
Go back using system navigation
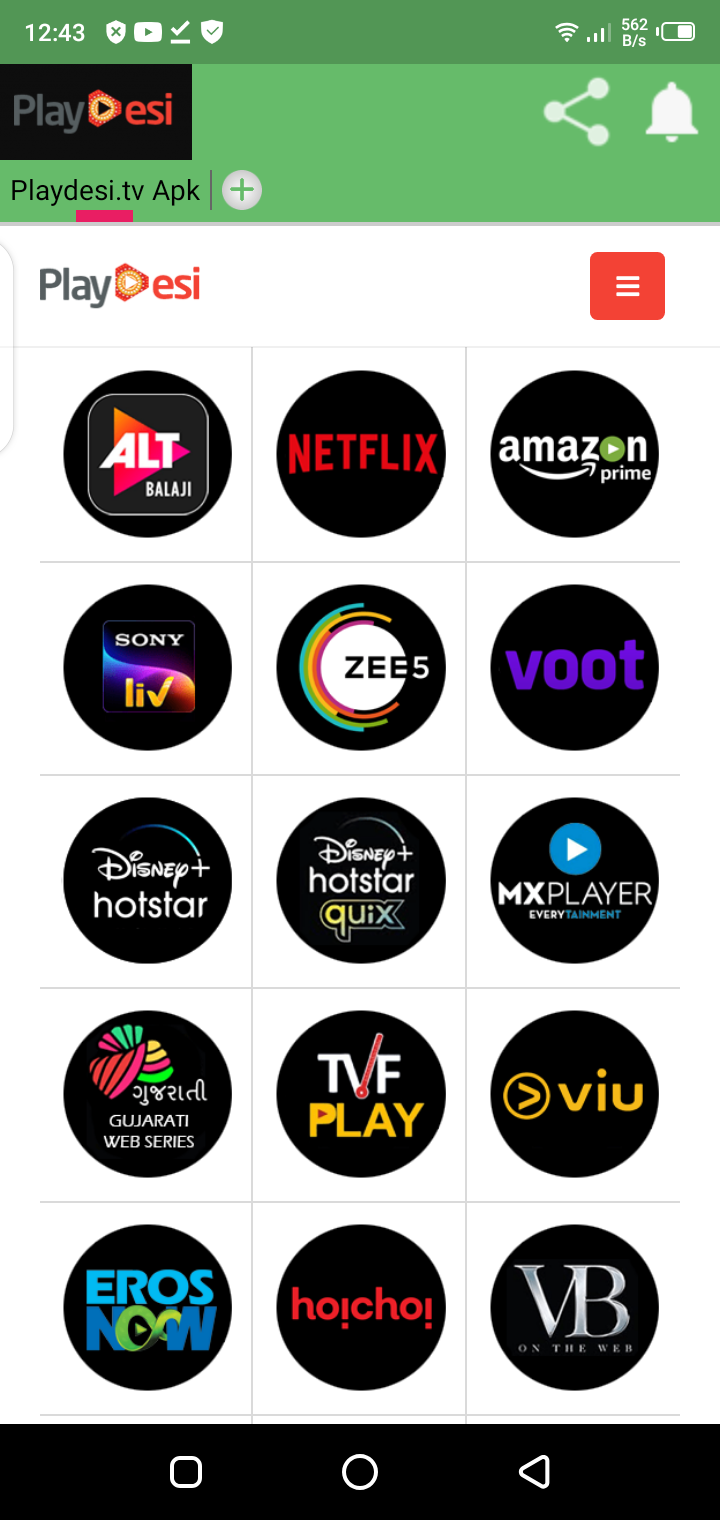tap(534, 1471)
